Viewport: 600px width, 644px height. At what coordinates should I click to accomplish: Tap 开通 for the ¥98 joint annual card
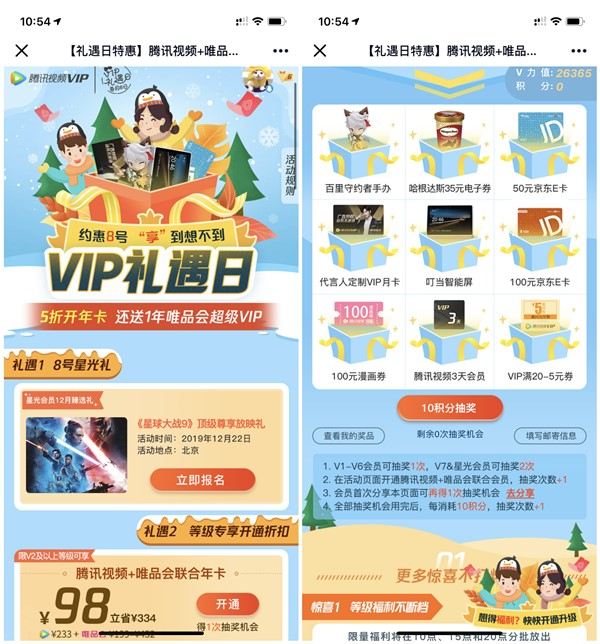227,604
